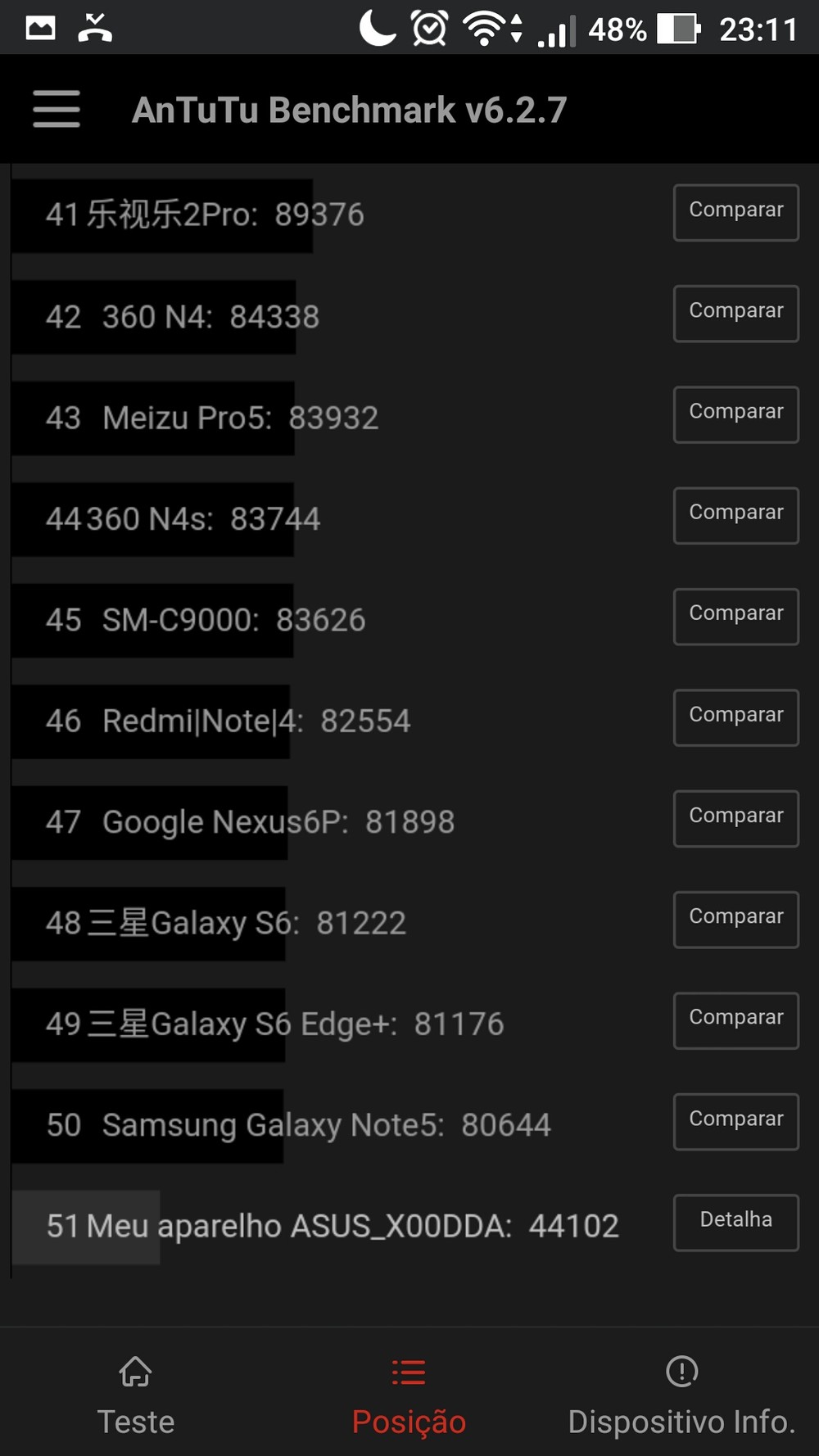This screenshot has width=819, height=1456.
Task: Tap Comparar for Google Nexus6P
Action: click(735, 818)
